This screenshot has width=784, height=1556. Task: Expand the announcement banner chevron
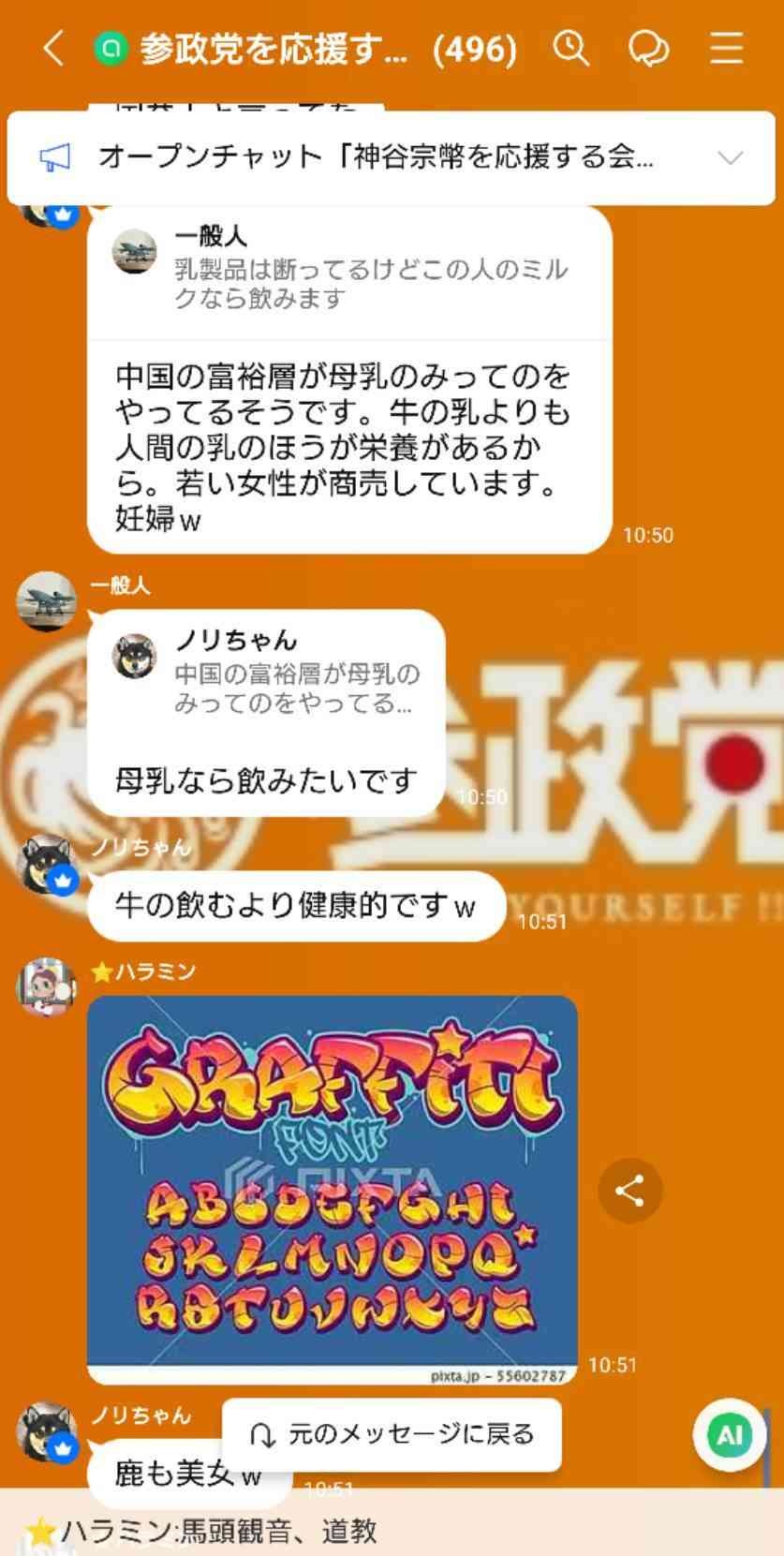tap(730, 157)
